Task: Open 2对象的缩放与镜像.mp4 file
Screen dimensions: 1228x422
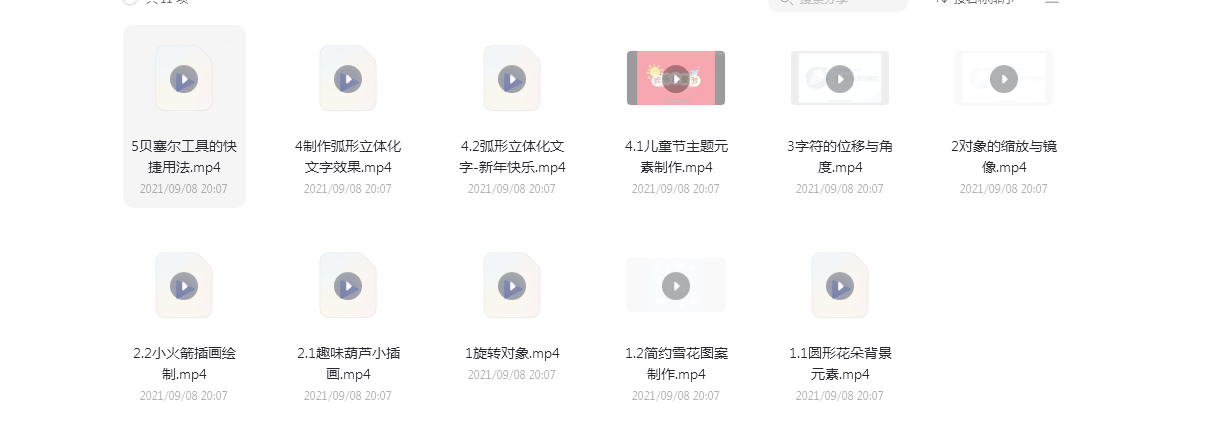Action: pos(1004,79)
